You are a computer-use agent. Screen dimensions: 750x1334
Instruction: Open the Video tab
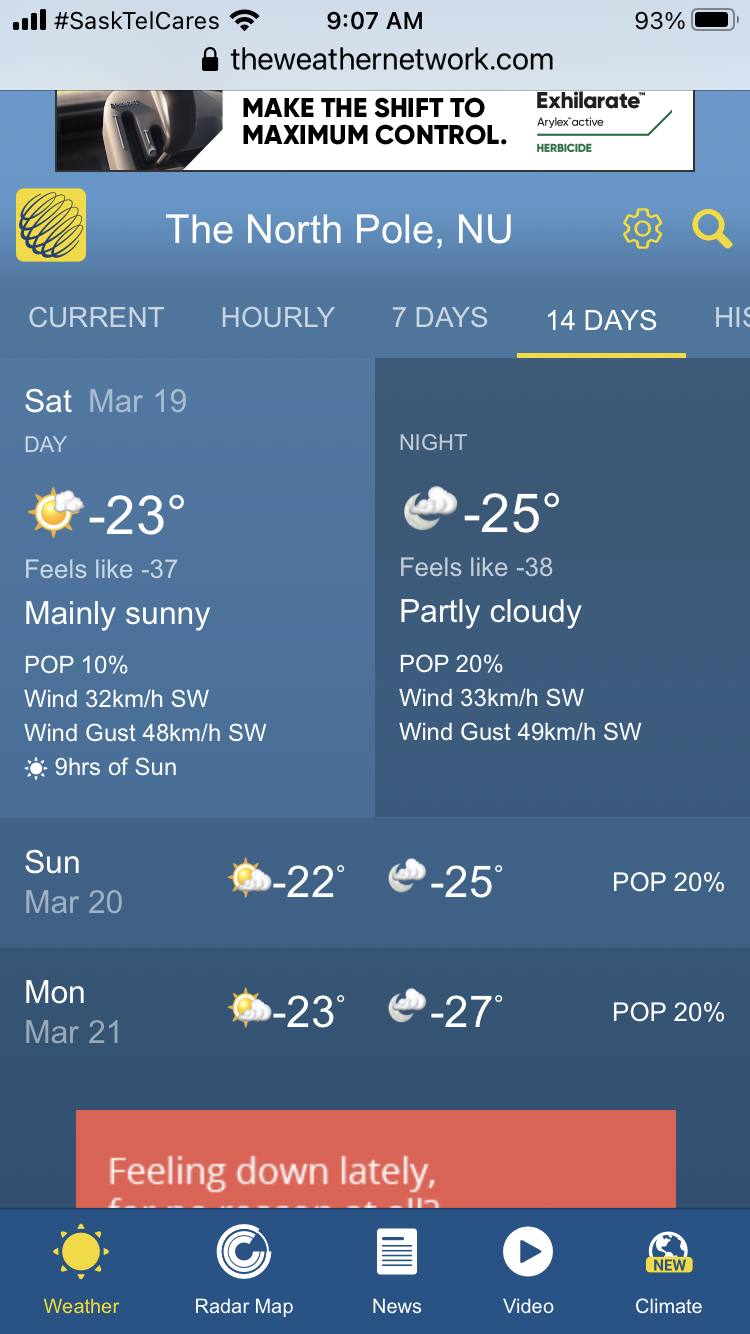528,1270
